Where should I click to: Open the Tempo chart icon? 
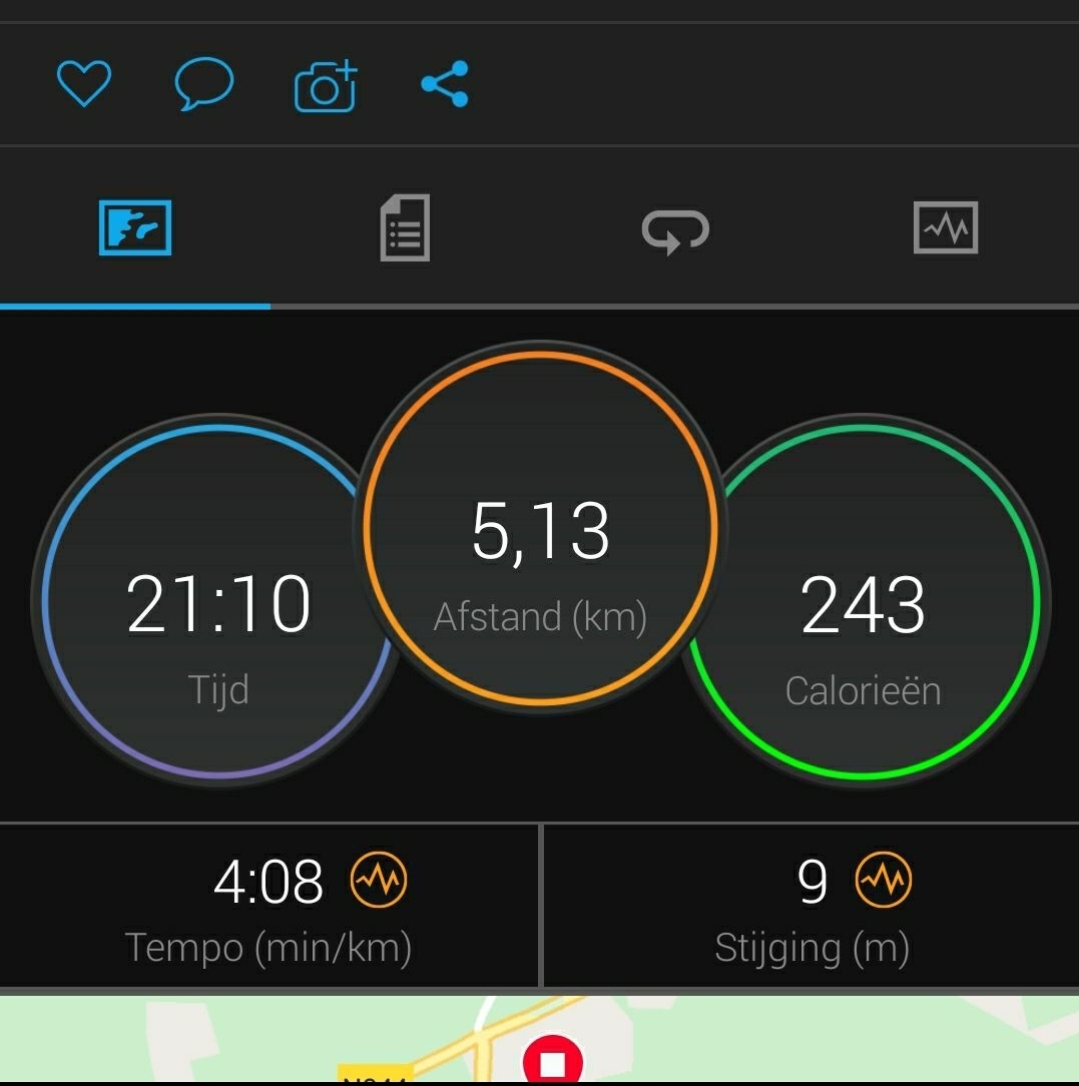tap(379, 881)
